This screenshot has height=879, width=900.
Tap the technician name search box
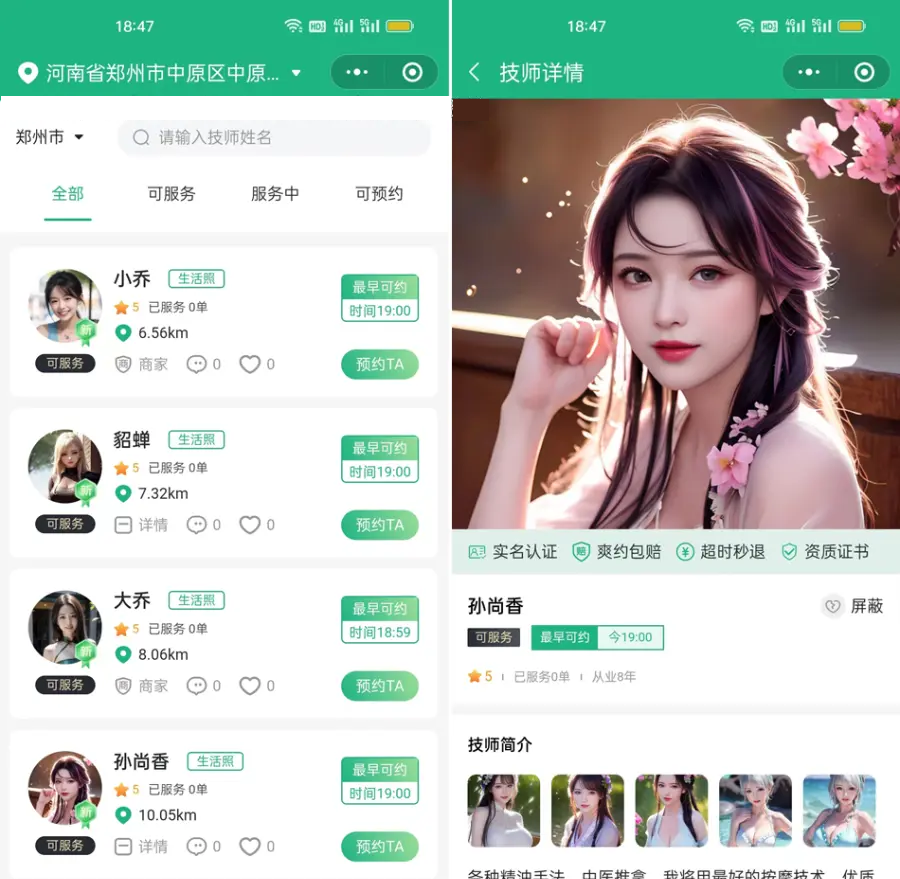click(274, 138)
